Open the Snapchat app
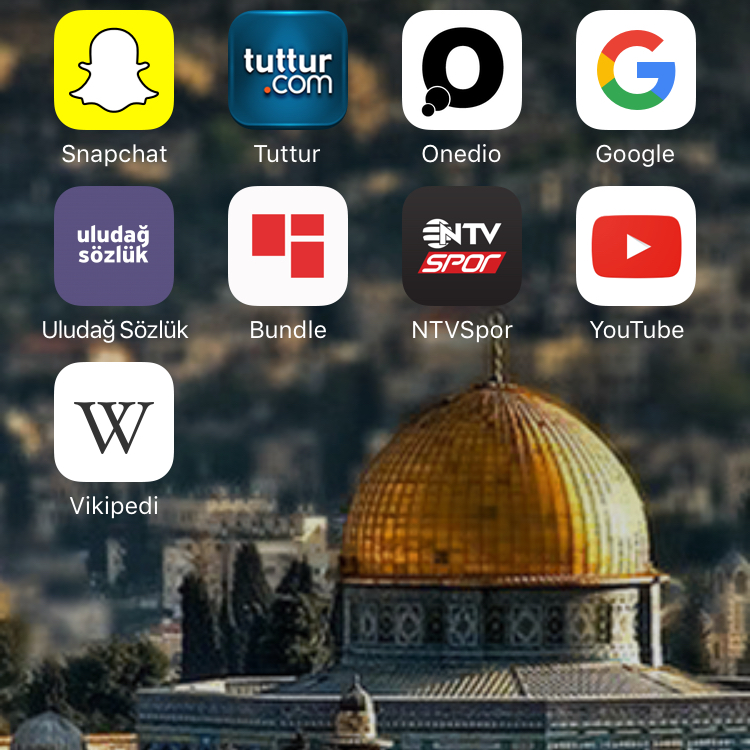The height and width of the screenshot is (750, 750). 114,70
